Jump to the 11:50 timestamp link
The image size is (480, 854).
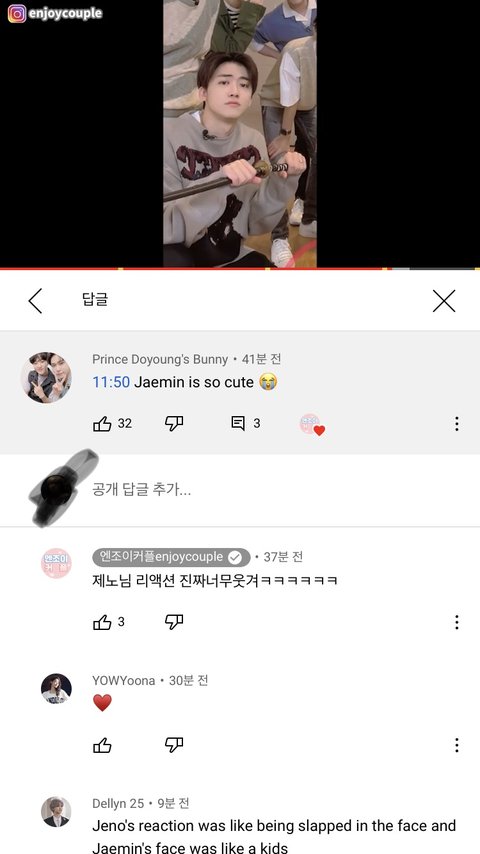pos(111,382)
